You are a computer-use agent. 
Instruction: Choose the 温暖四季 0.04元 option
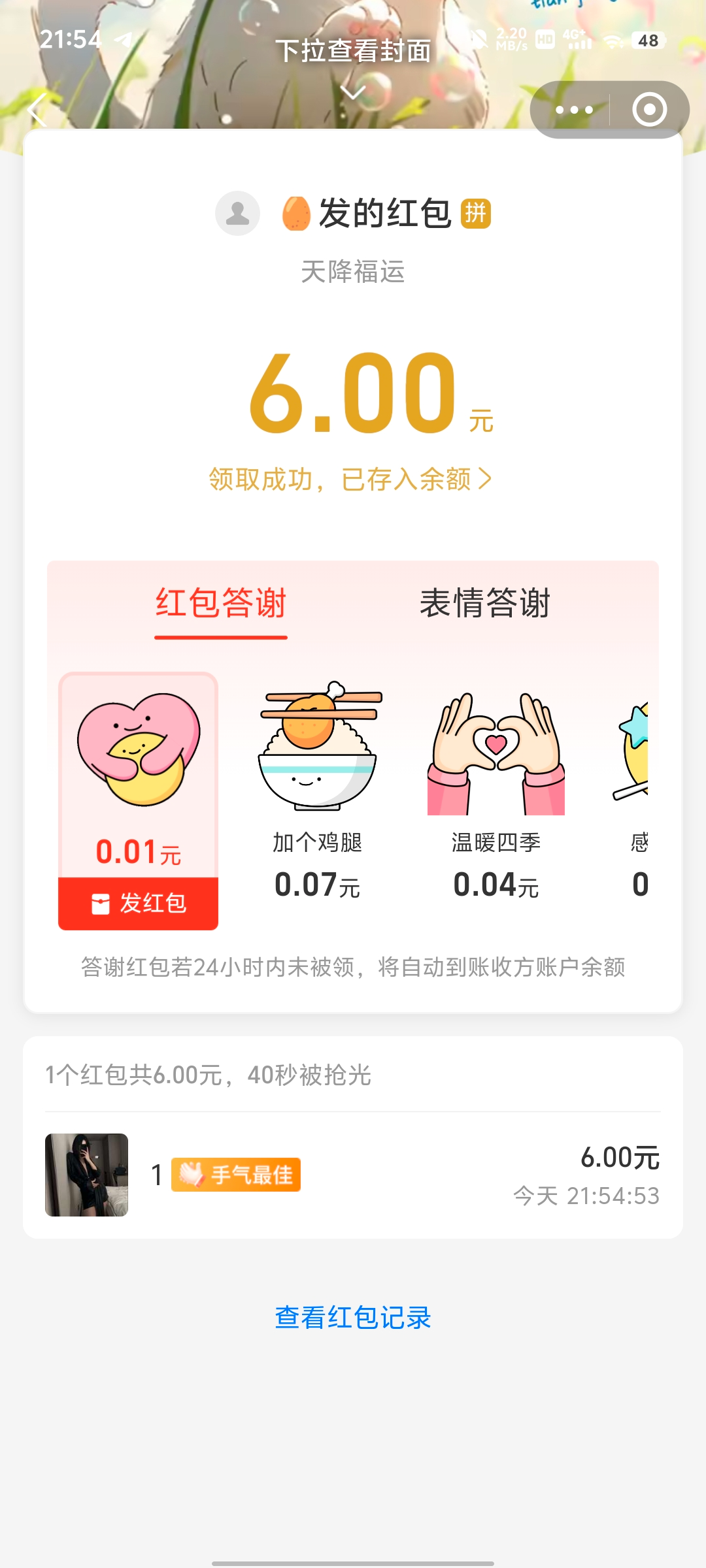tap(496, 791)
